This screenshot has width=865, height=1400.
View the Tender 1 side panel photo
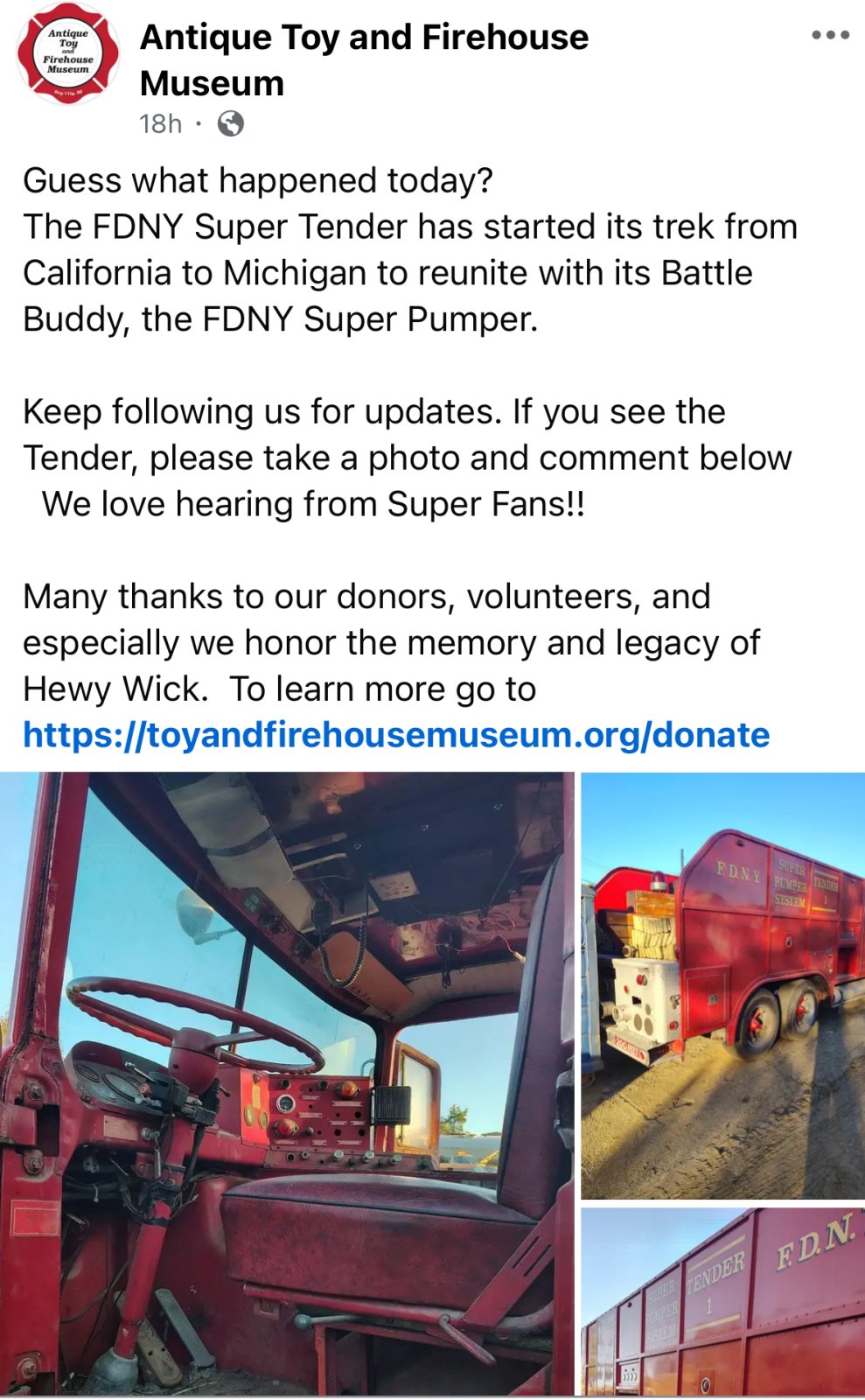tap(722, 1302)
